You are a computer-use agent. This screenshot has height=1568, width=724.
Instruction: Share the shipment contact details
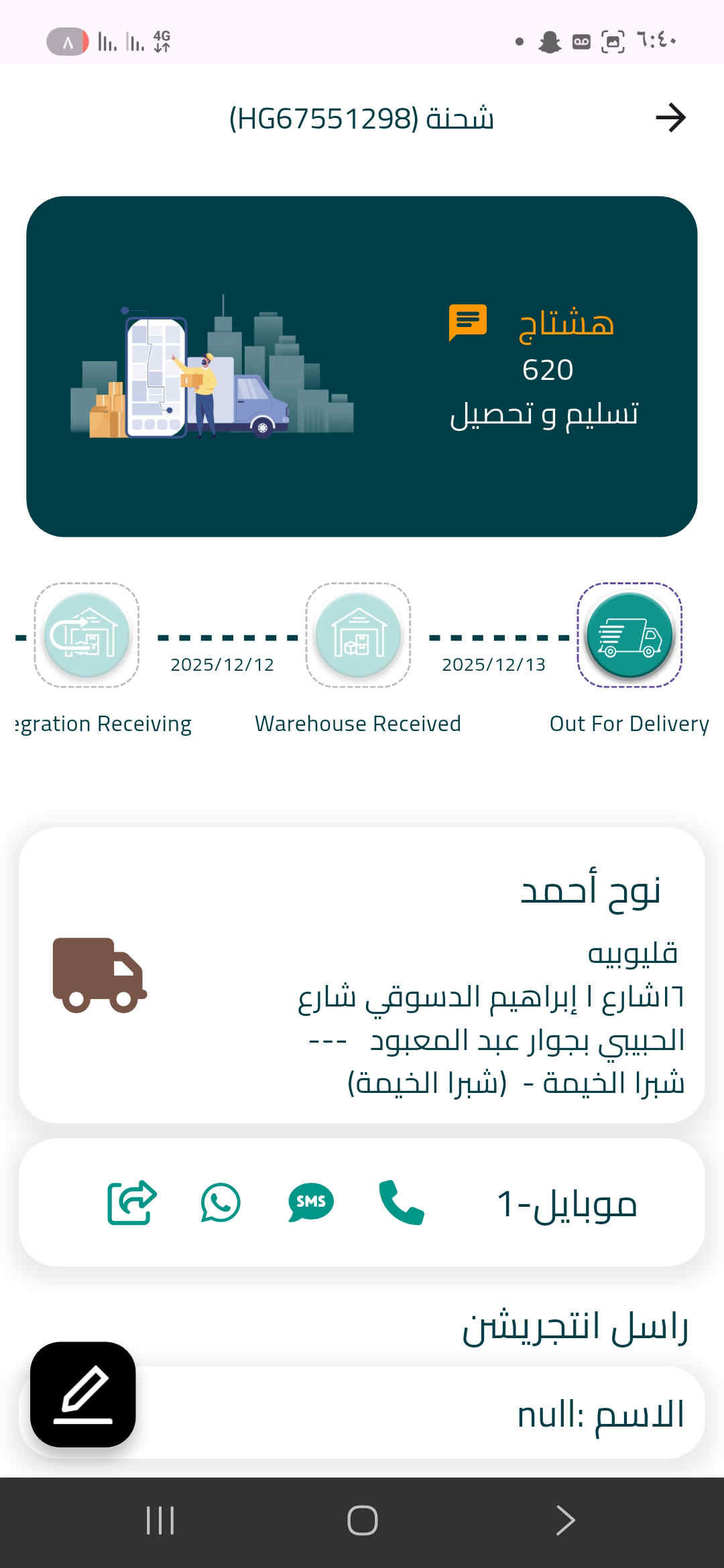132,1203
